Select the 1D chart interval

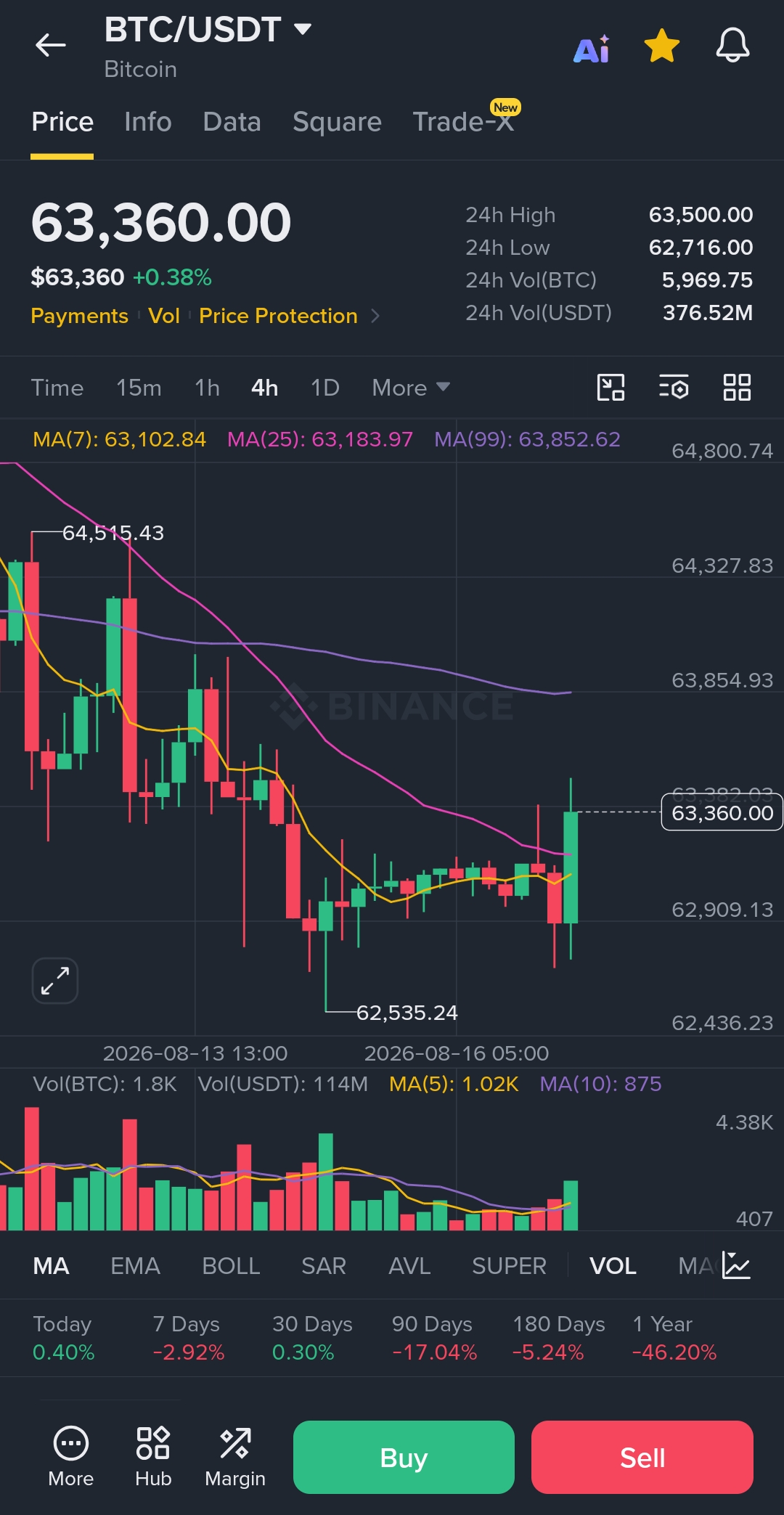pyautogui.click(x=325, y=388)
